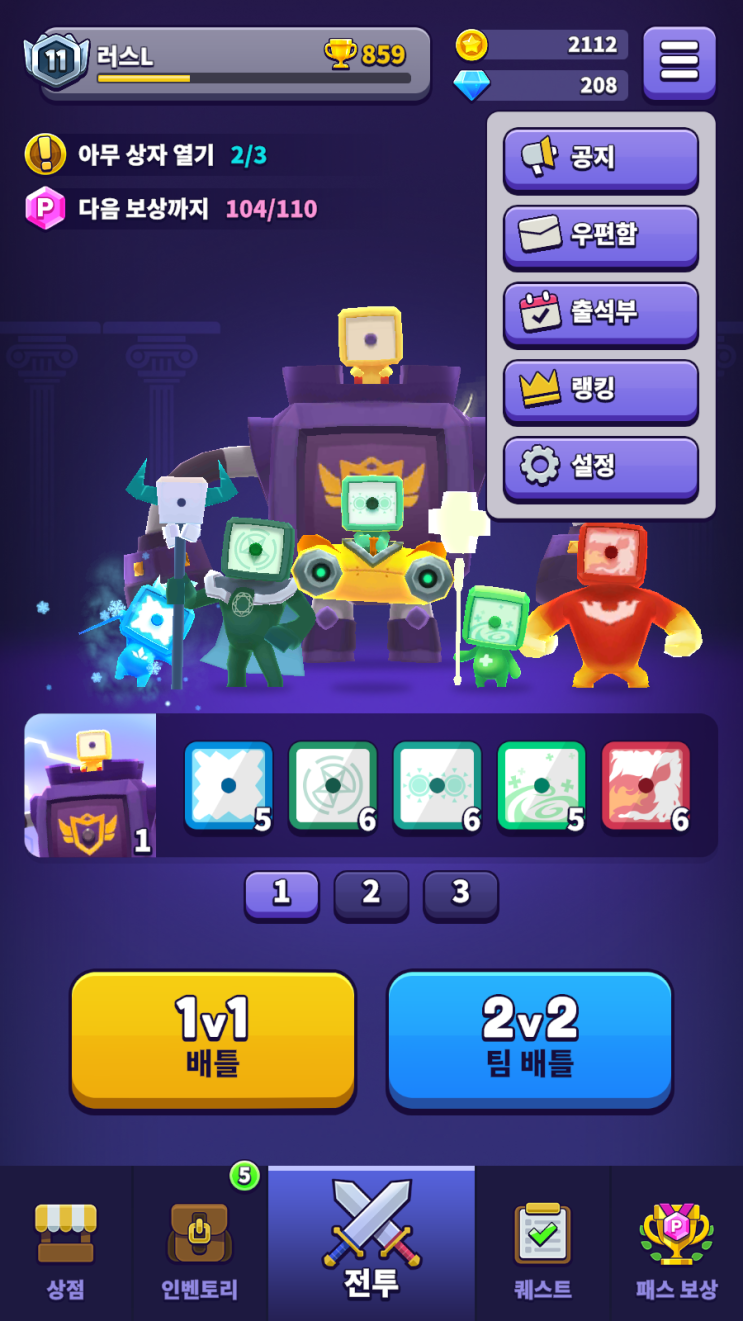This screenshot has width=743, height=1321.
Task: Start a 1v1 배틀
Action: click(213, 1038)
